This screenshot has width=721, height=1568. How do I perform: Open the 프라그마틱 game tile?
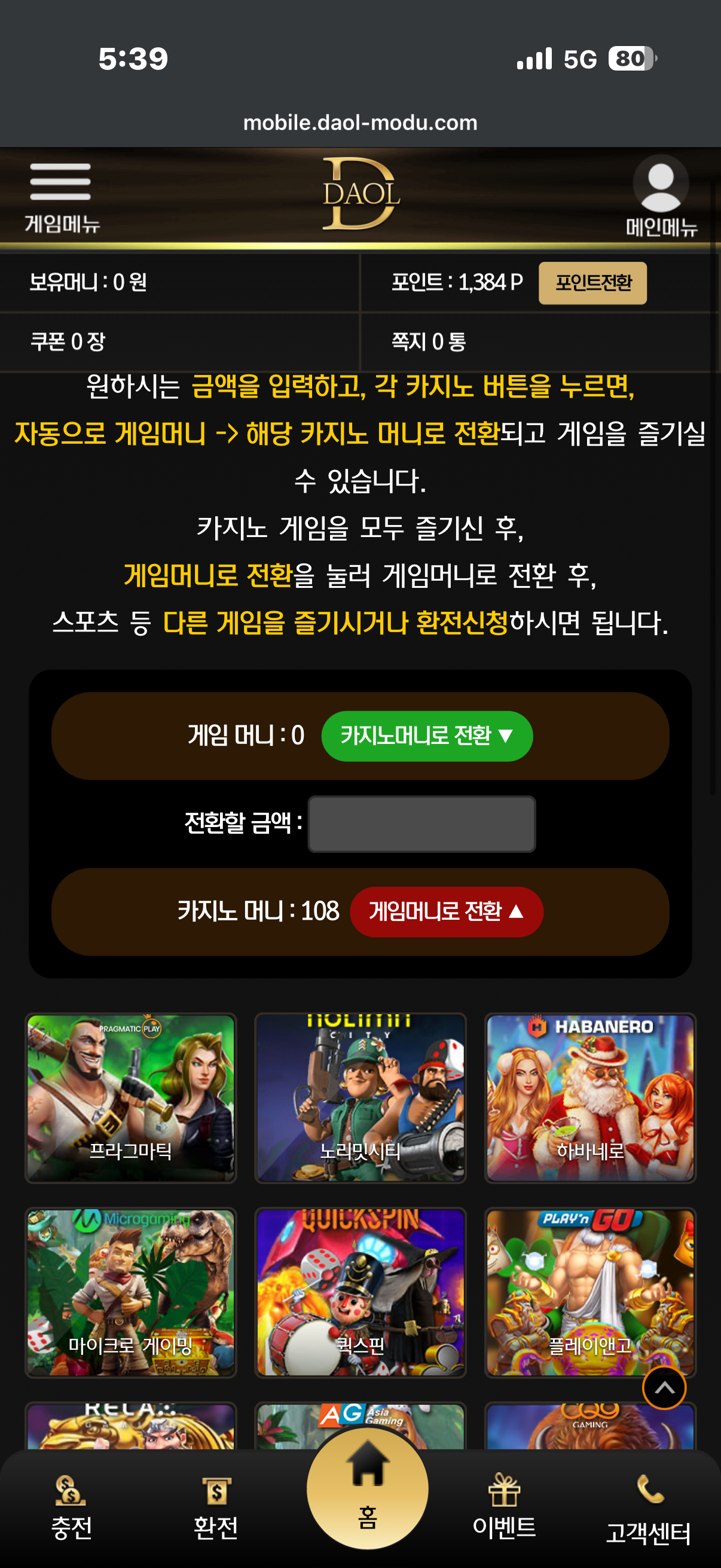[x=130, y=1097]
